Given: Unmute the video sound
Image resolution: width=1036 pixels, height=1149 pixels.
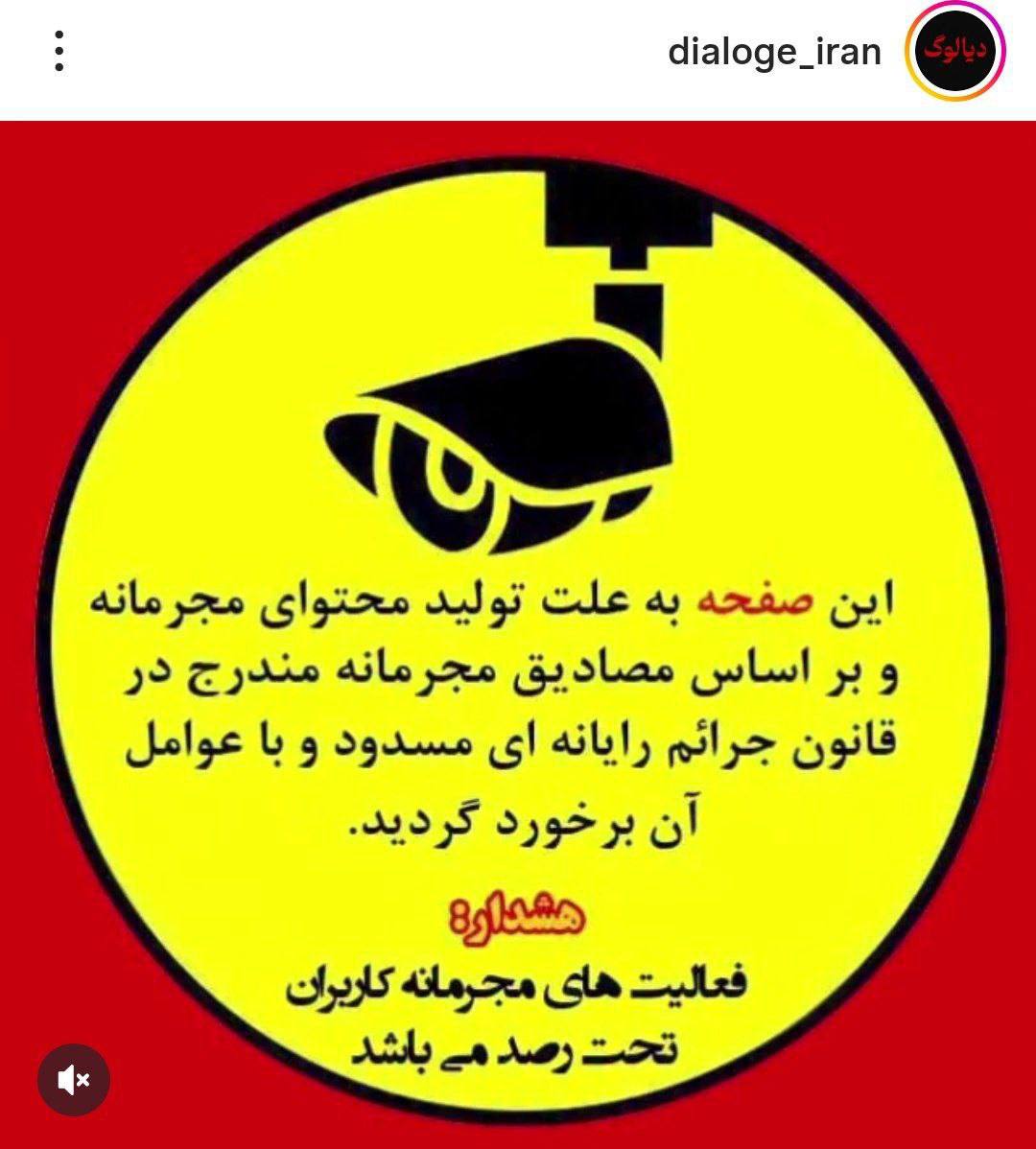Looking at the screenshot, I should 74,1081.
